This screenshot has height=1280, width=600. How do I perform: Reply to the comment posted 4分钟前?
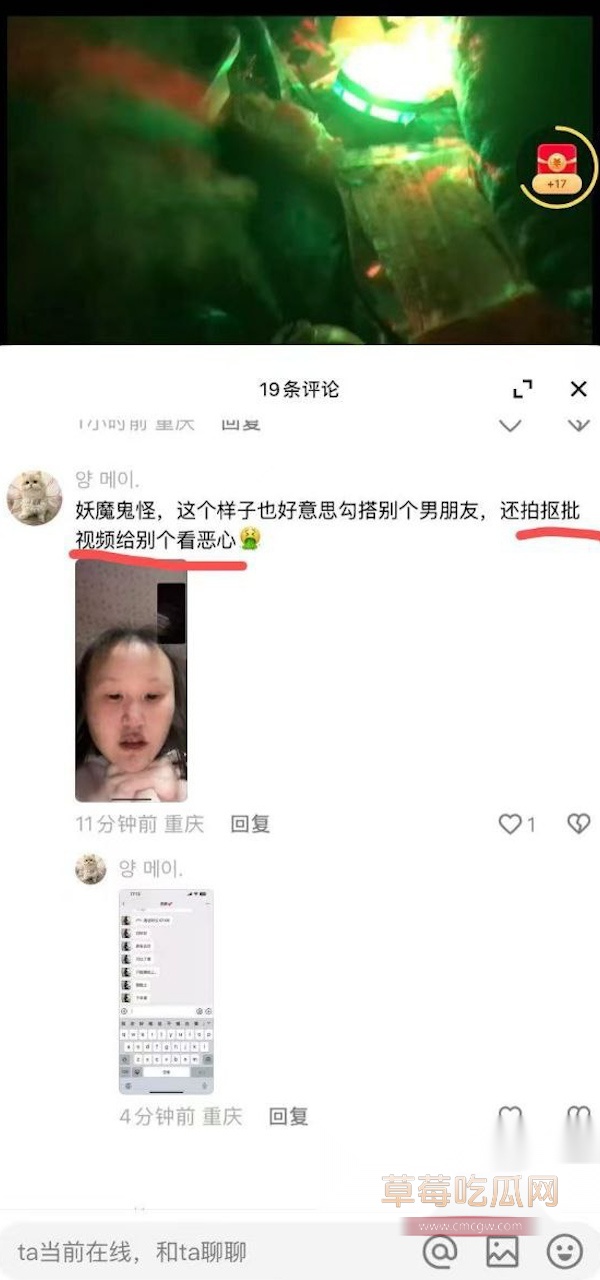288,1117
